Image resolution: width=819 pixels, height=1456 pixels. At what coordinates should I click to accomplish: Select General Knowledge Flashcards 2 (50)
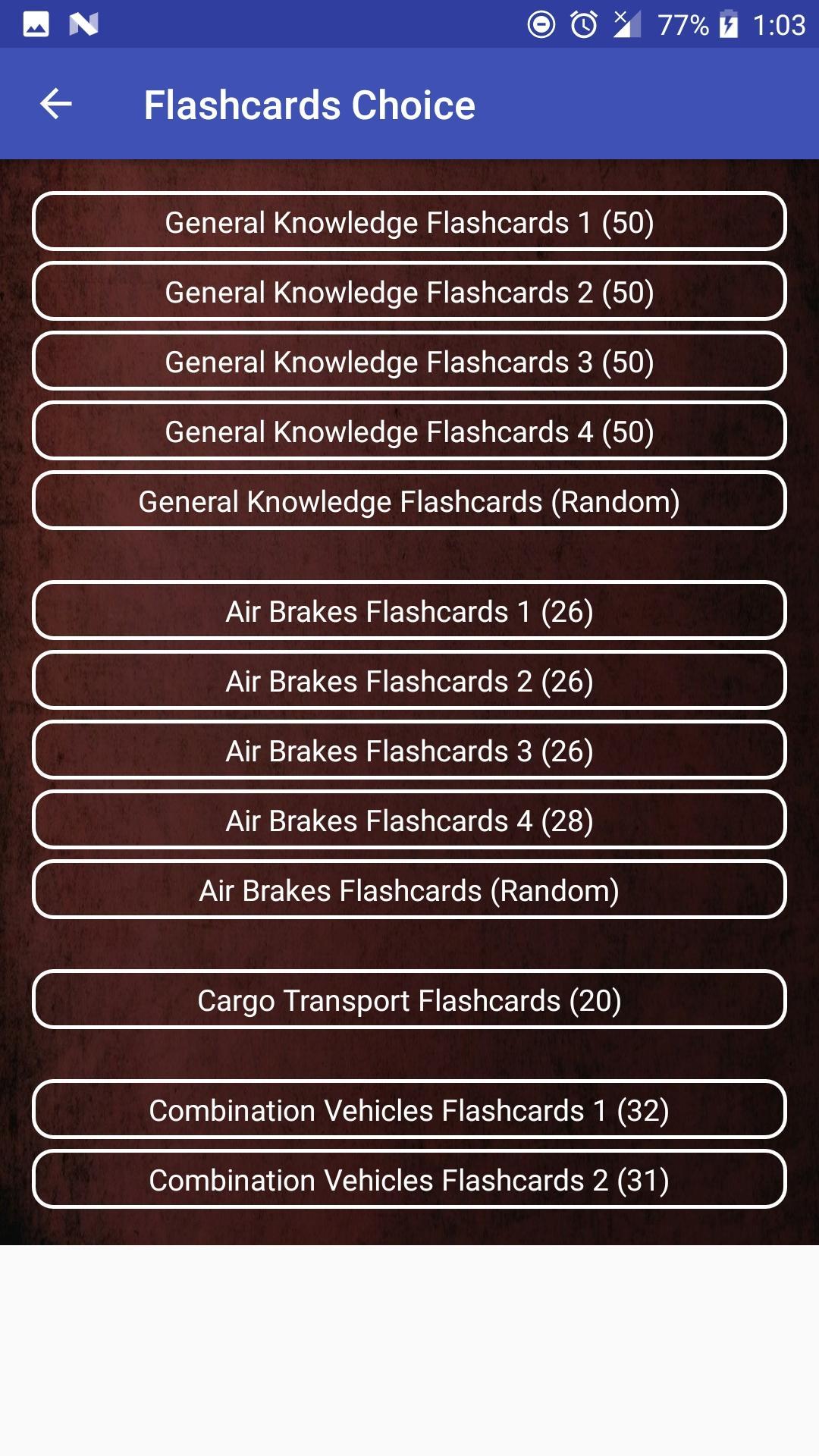click(x=409, y=291)
